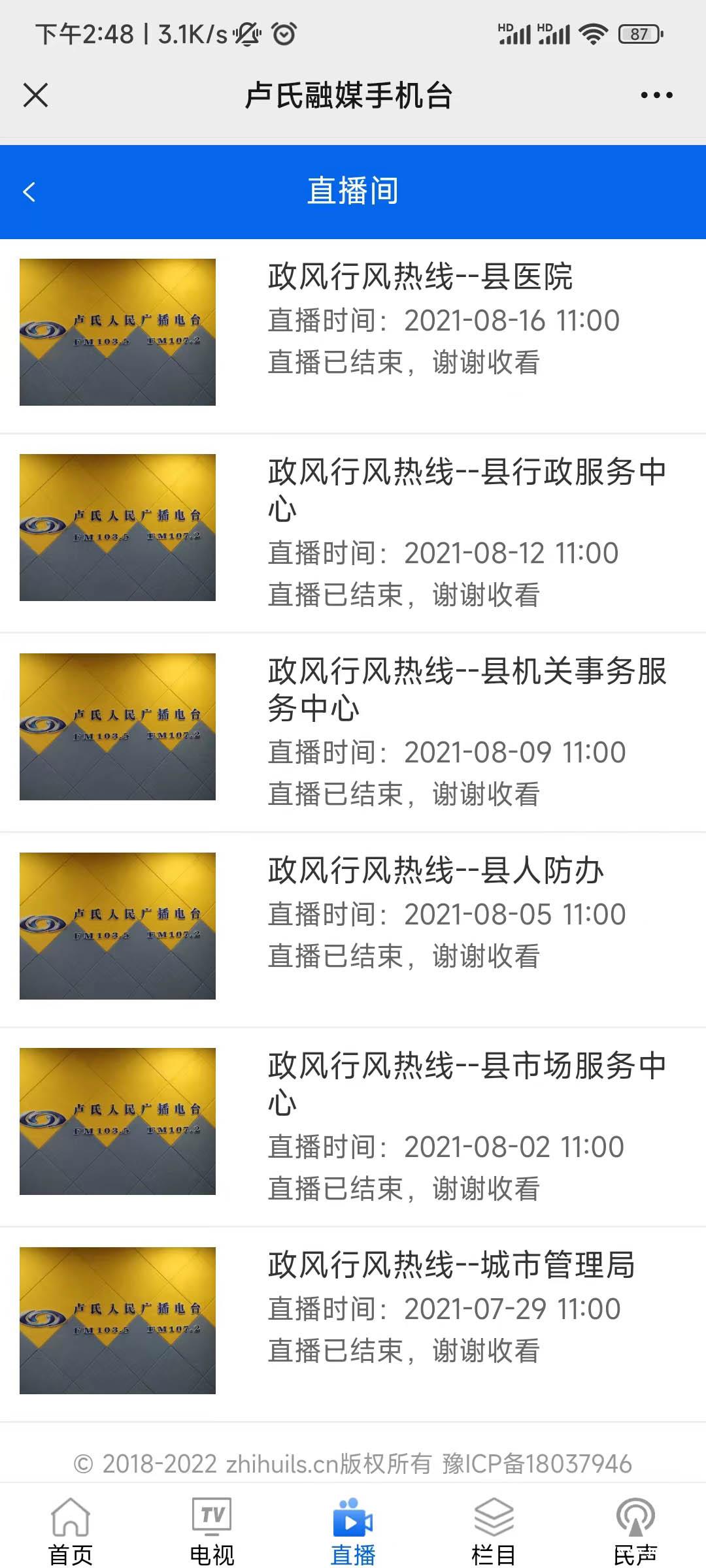Open 政风行风热线--城市管理局 broadcast
The height and width of the screenshot is (1568, 706).
pyautogui.click(x=451, y=1266)
